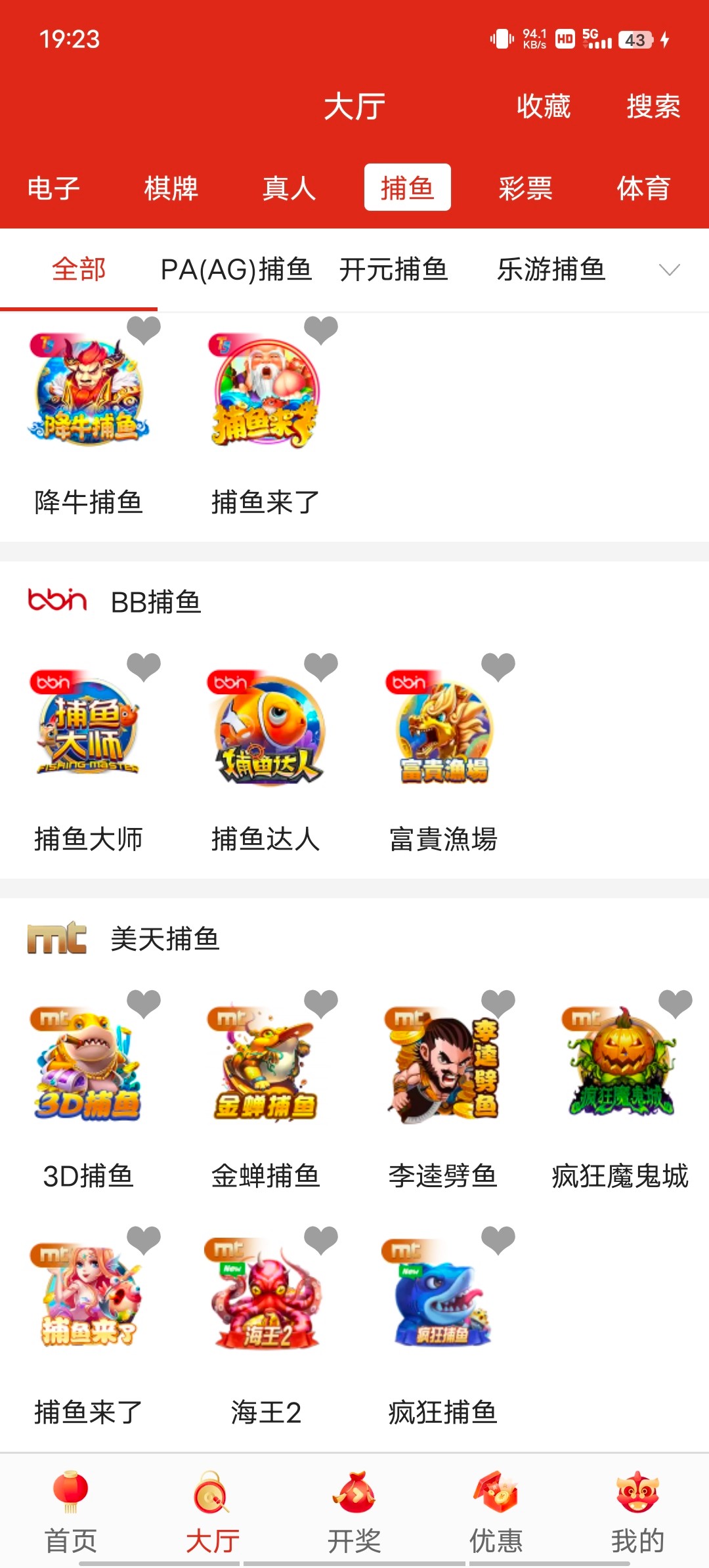Go to the 体育 category tab
Screen dimensions: 709x1568
(x=643, y=188)
